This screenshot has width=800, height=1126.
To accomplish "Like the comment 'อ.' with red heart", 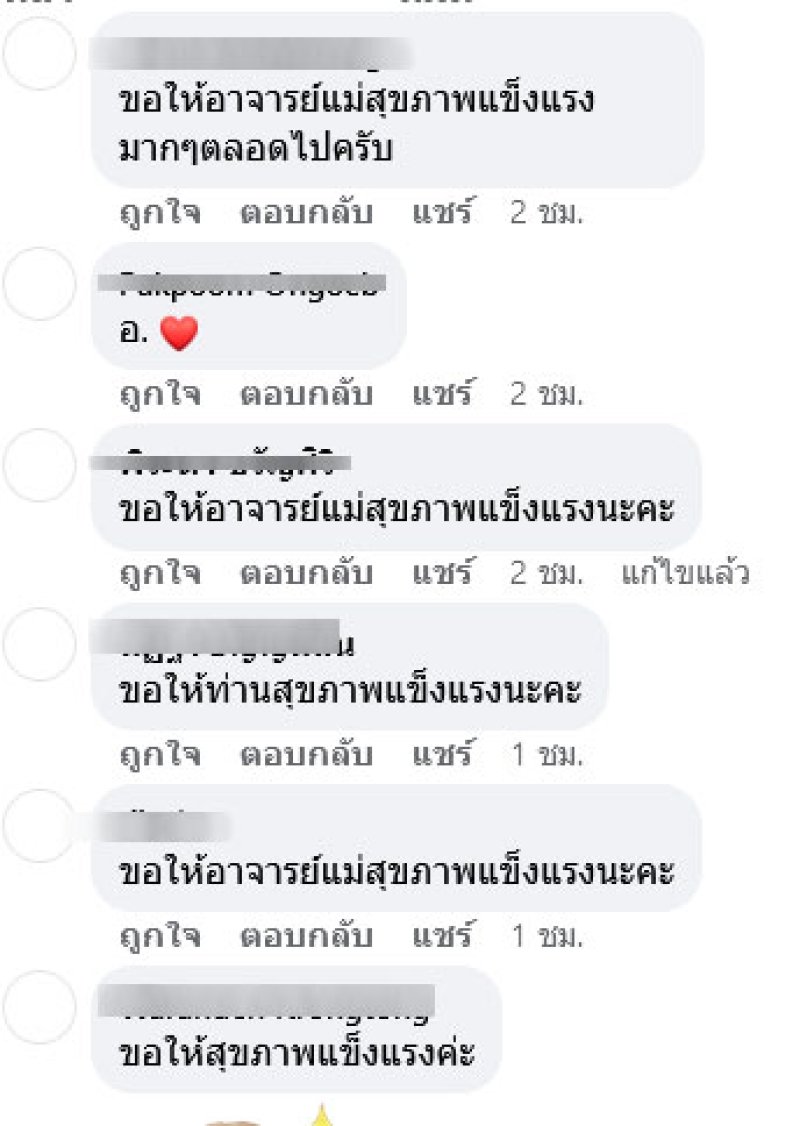I will coord(160,394).
